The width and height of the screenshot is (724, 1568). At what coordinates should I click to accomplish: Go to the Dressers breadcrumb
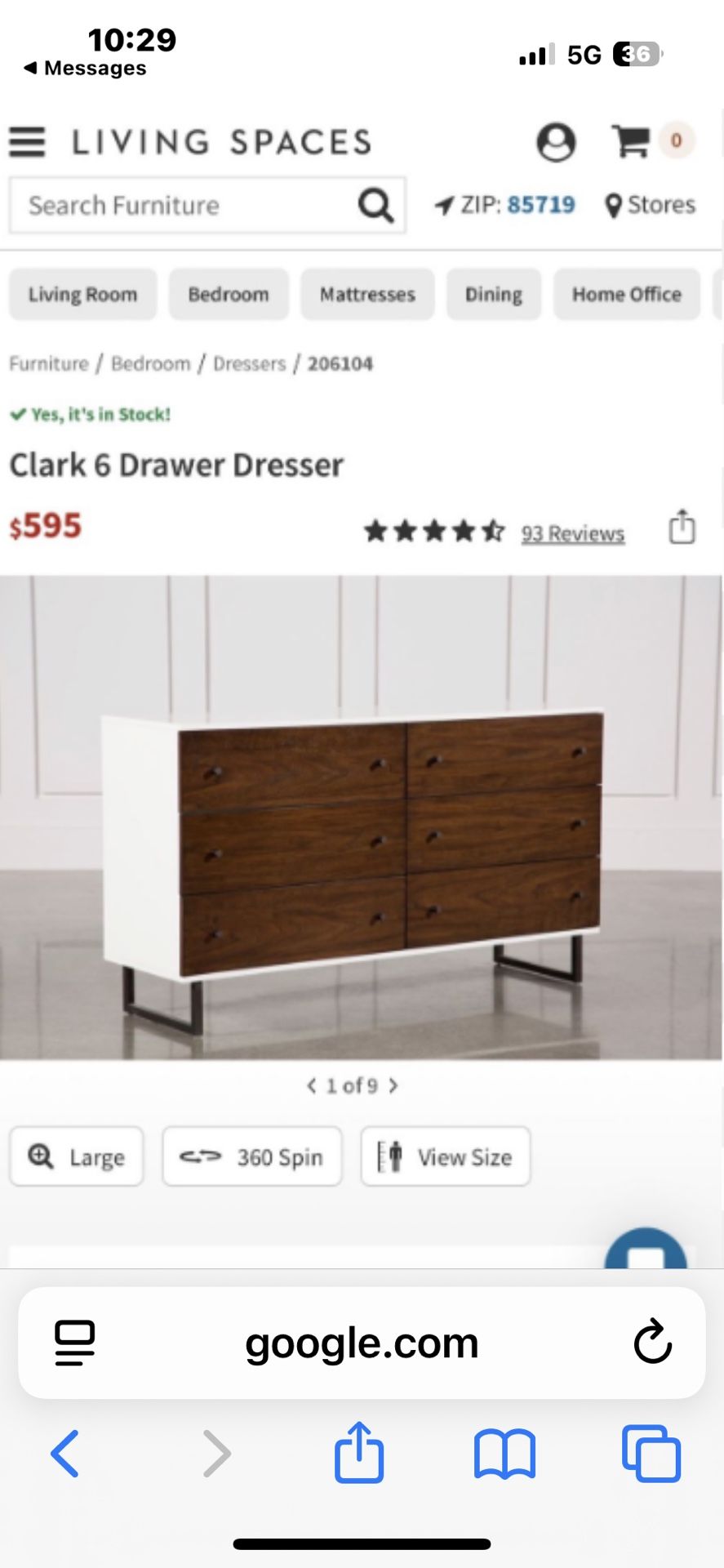point(249,363)
